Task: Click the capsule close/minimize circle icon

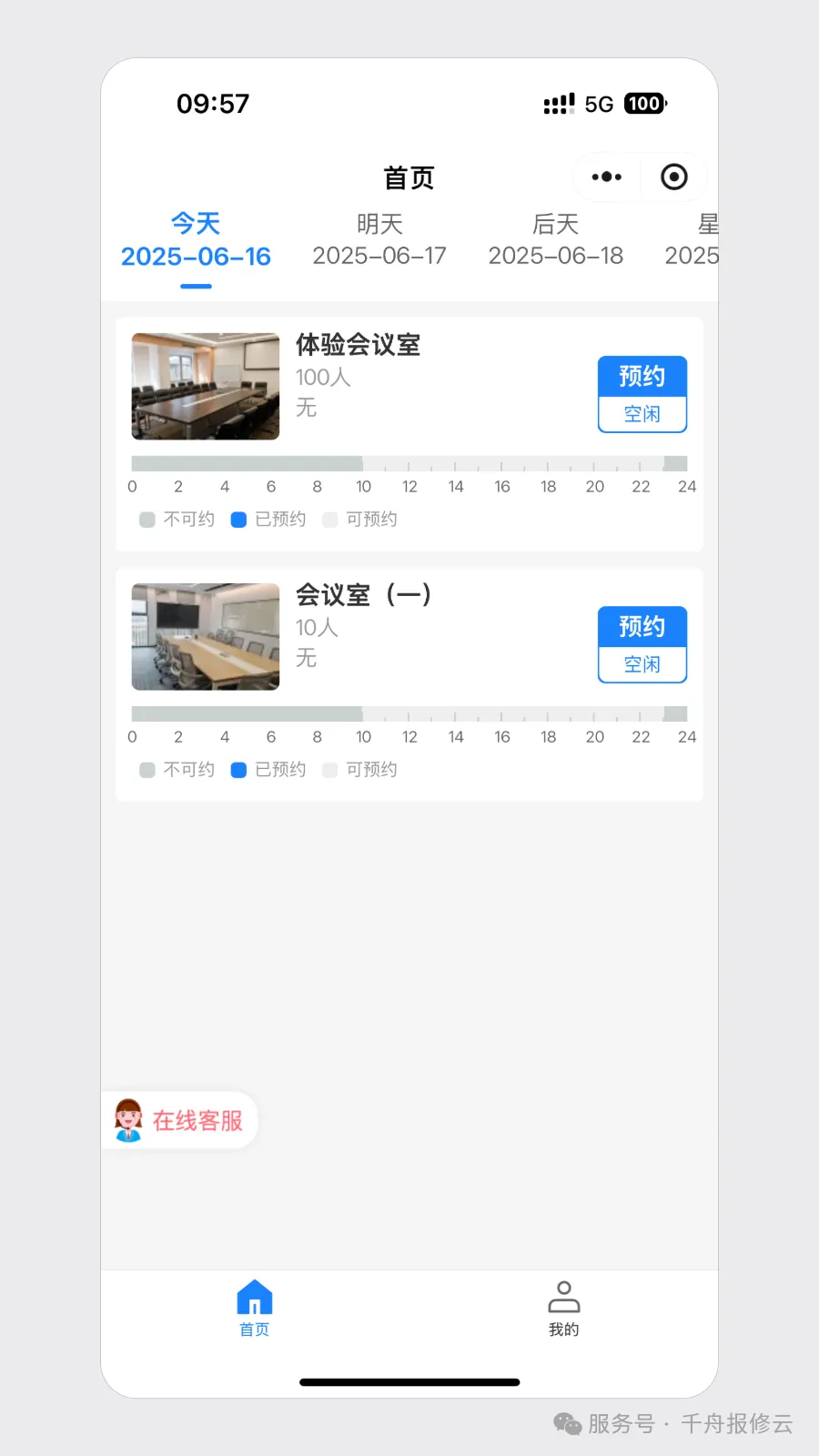Action: coord(673,177)
